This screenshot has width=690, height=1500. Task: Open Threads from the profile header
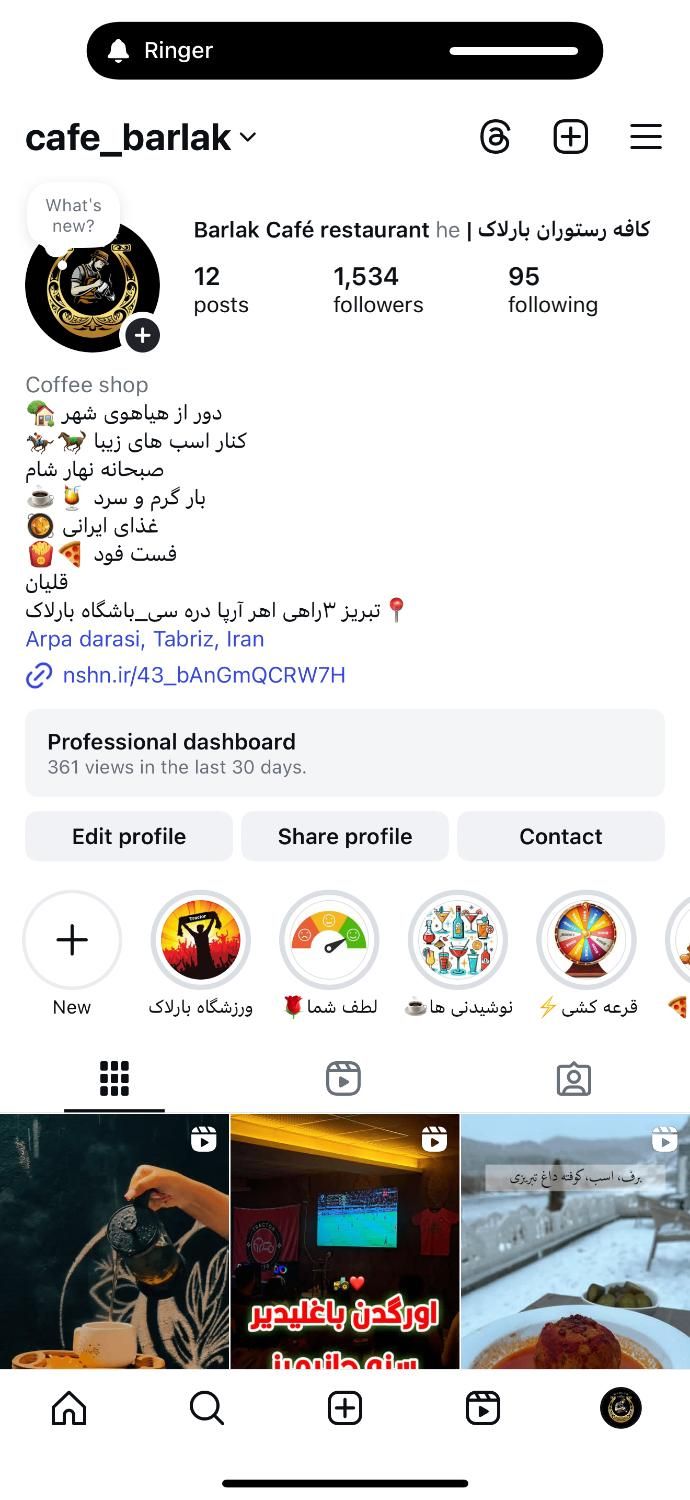495,137
